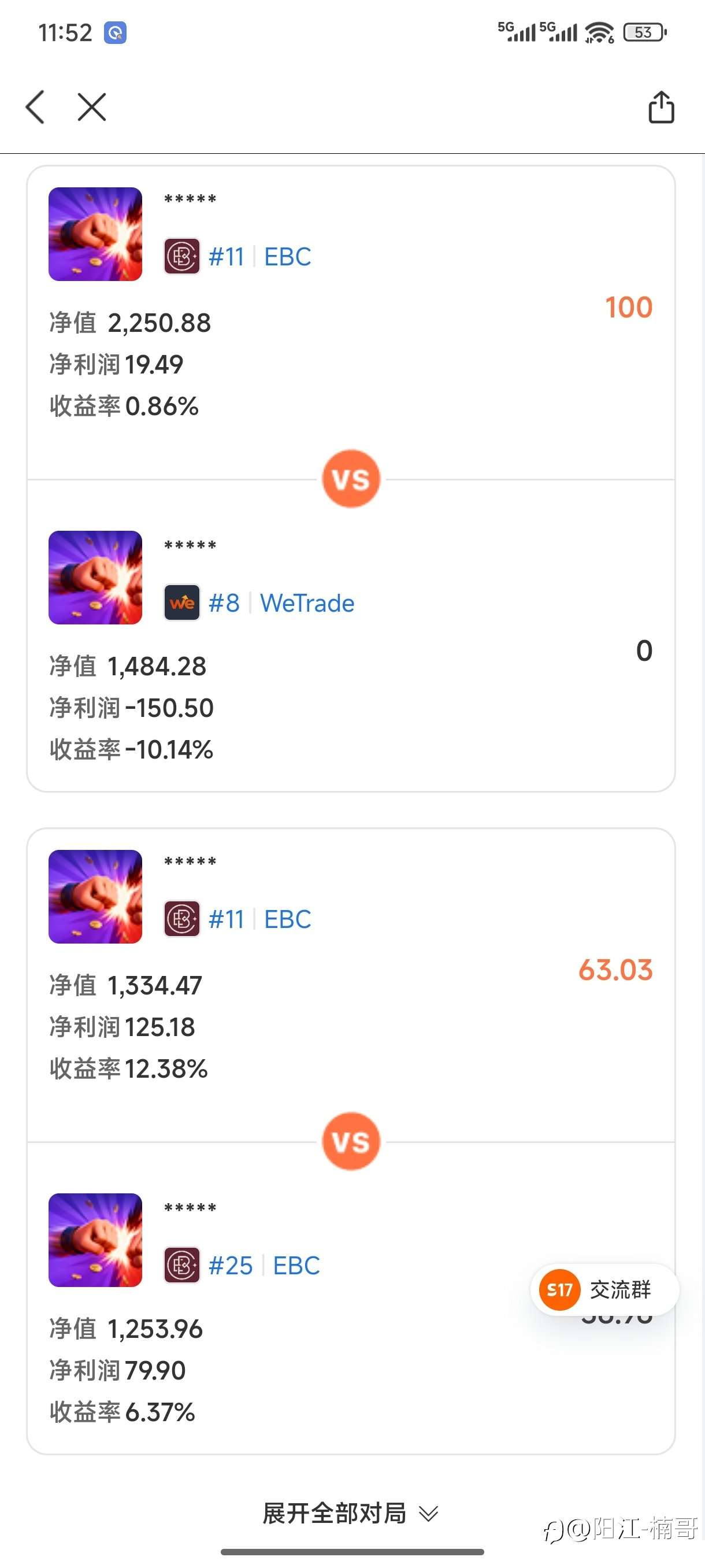The image size is (705, 1568).
Task: Collapse the second matchup card via its chevron
Action: click(429, 1515)
